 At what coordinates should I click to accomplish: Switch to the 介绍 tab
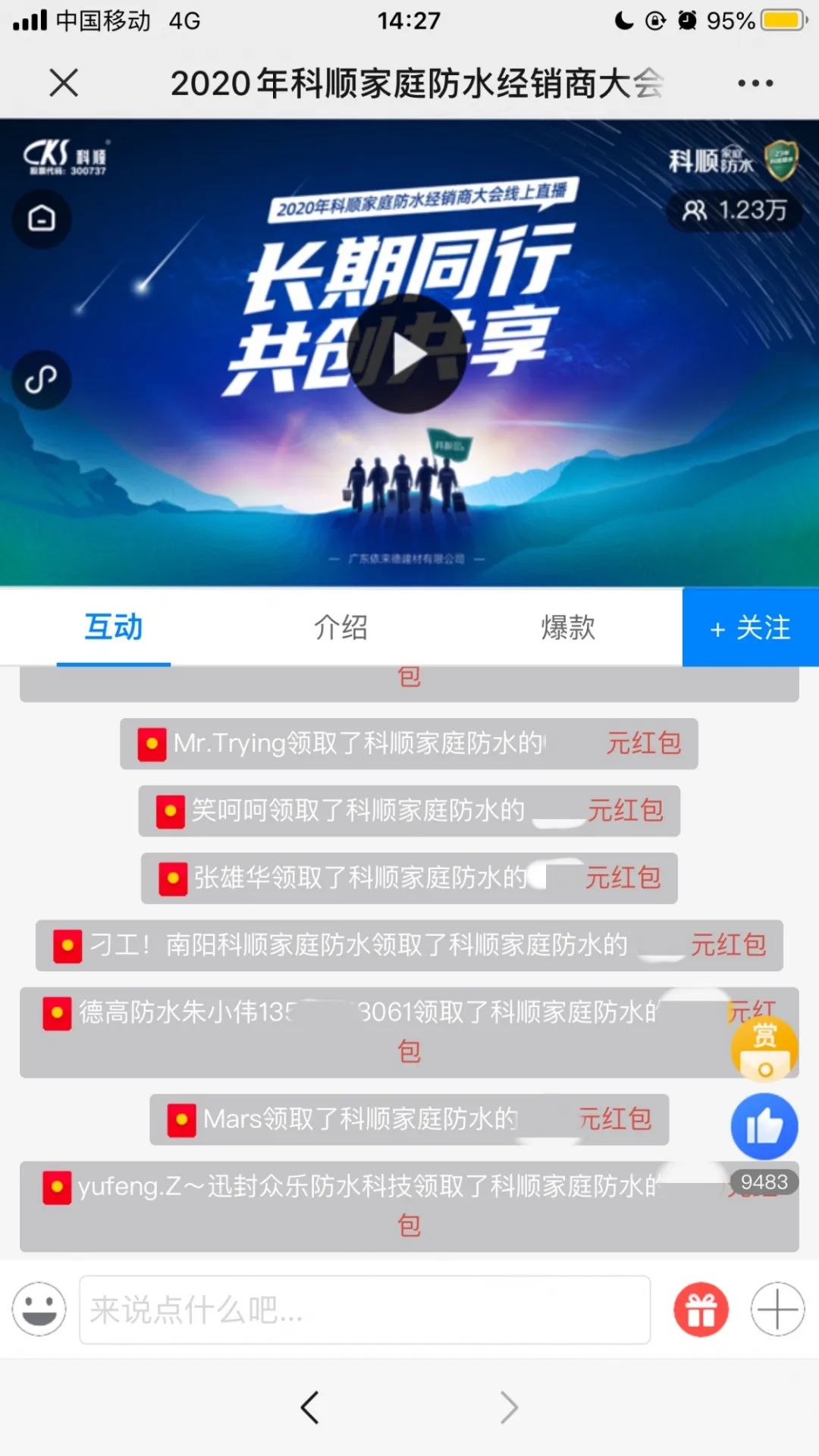click(x=340, y=628)
